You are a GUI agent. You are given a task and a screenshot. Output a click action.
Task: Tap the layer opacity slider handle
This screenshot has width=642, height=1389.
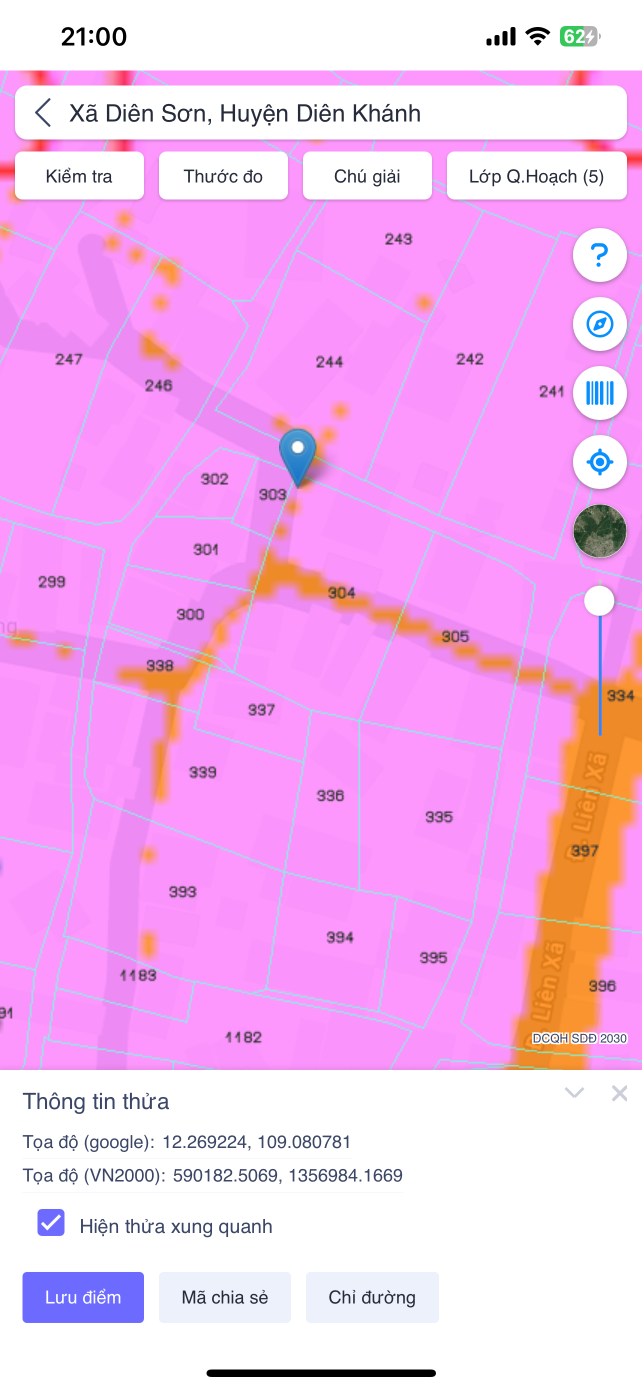(x=599, y=601)
